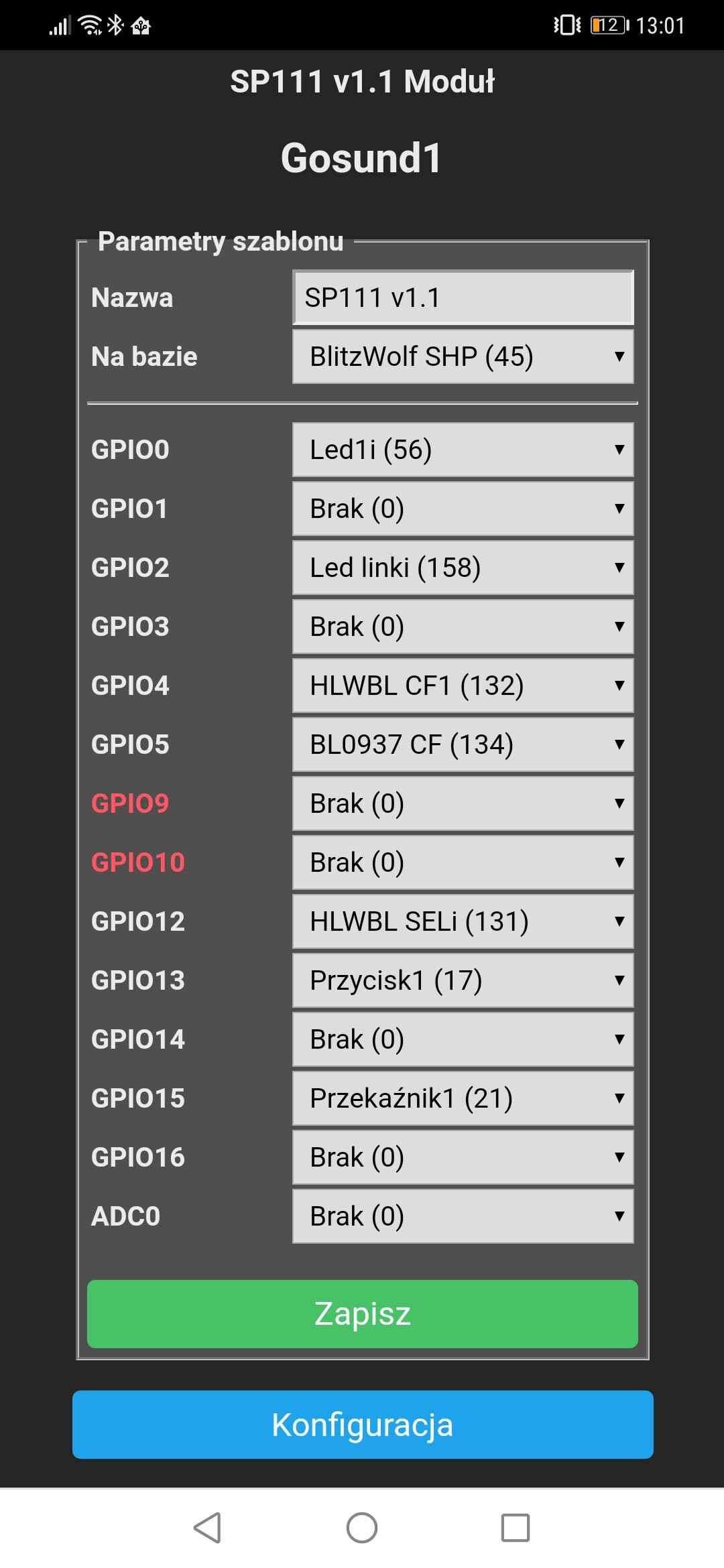Open the Na bazie dropdown
The width and height of the screenshot is (724, 1568).
pyautogui.click(x=463, y=356)
